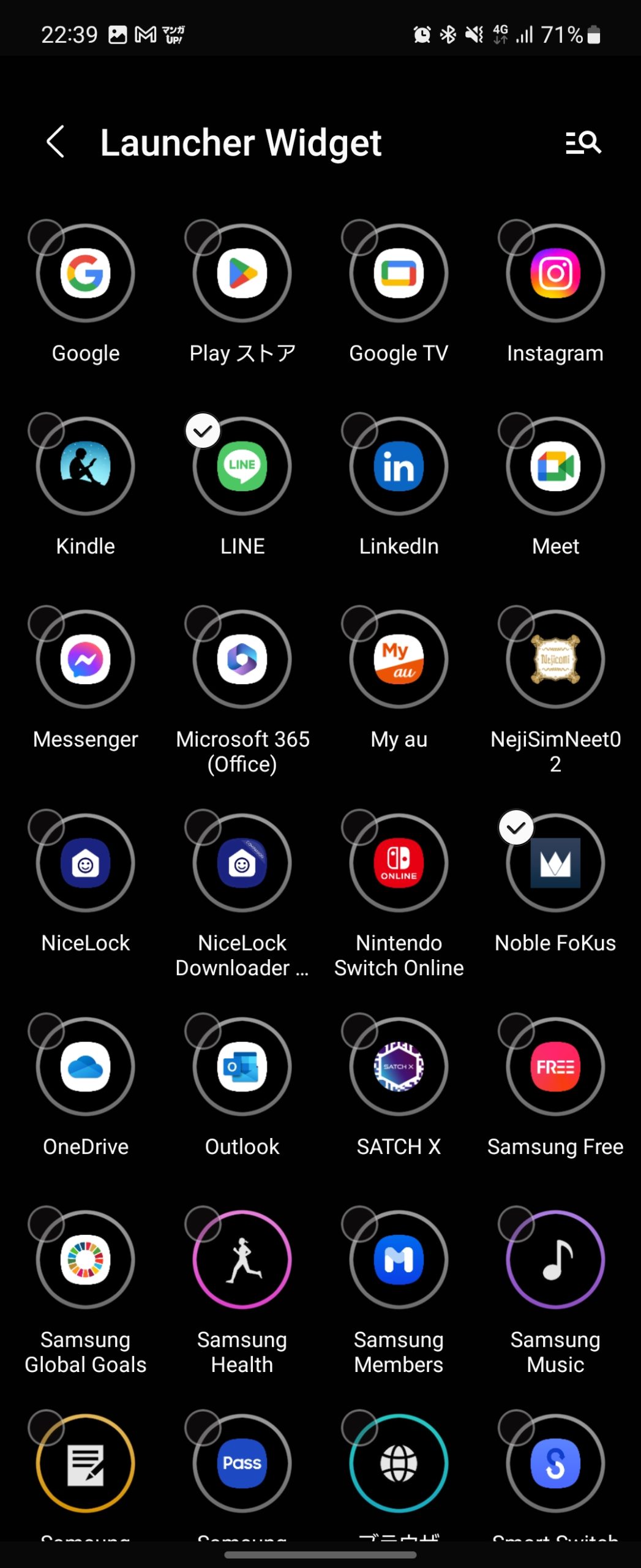Viewport: 641px width, 1568px height.
Task: Add Google TV to the widget
Action: tap(399, 273)
